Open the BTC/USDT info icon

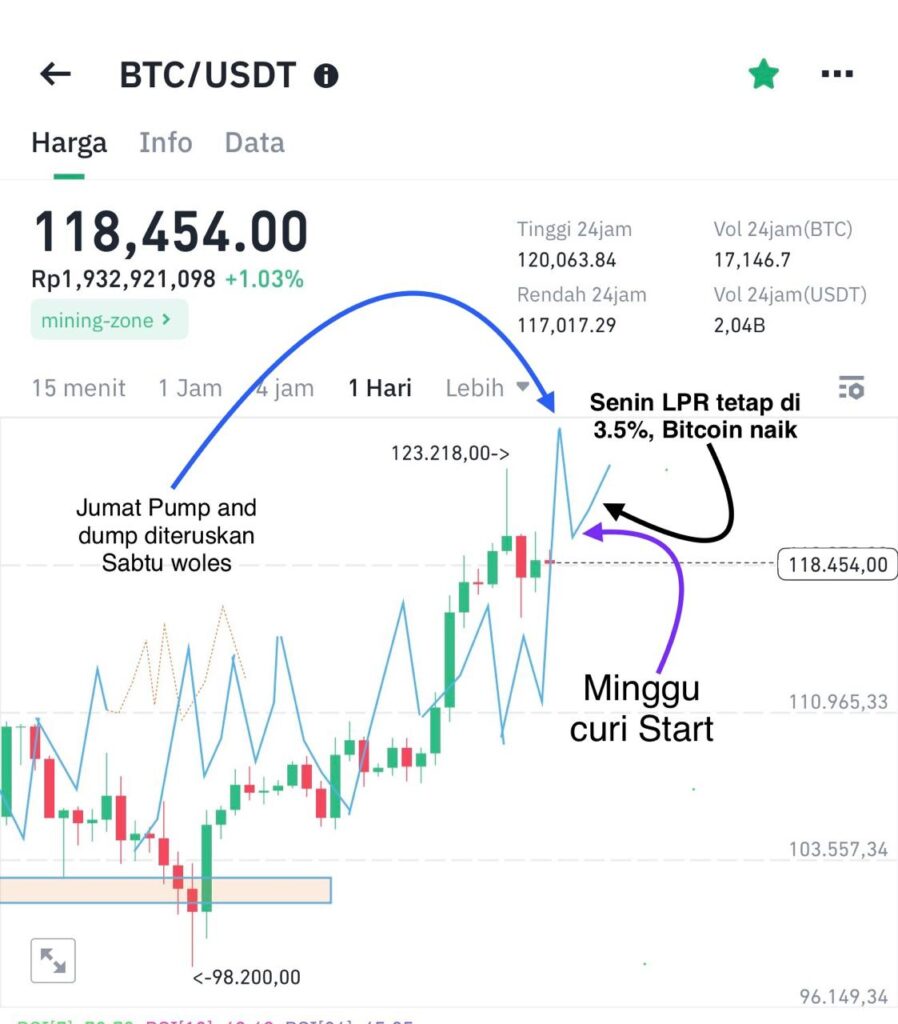click(326, 76)
